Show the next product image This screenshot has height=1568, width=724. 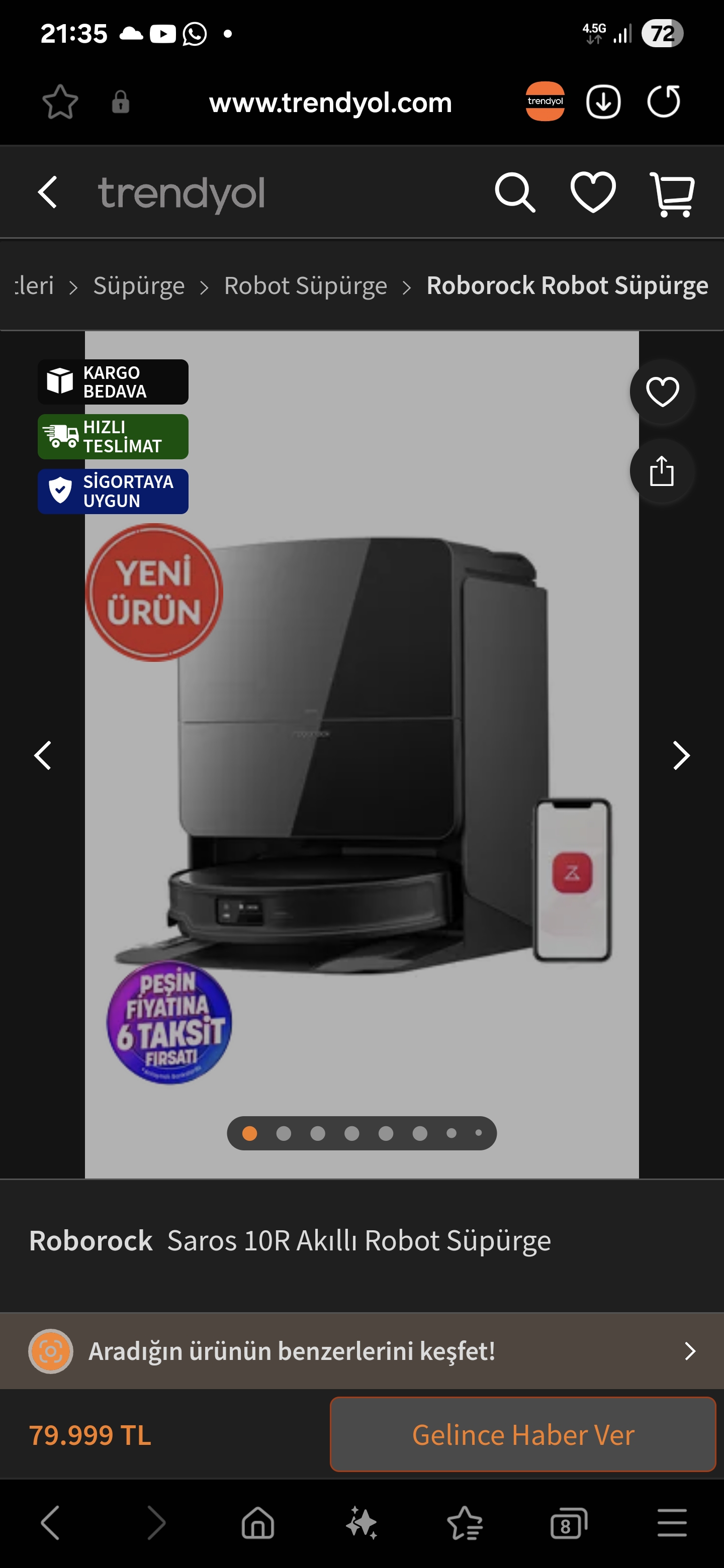[x=681, y=755]
